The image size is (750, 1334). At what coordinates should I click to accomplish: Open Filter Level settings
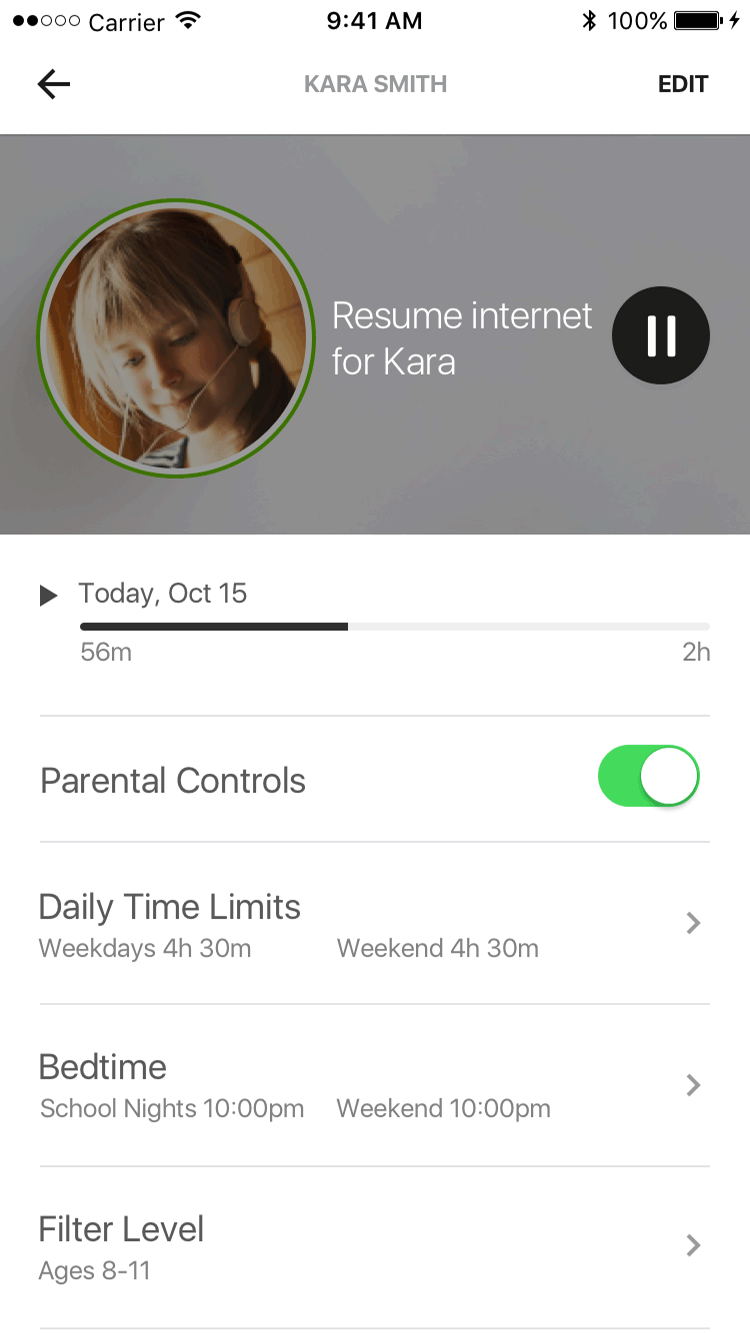point(375,1248)
